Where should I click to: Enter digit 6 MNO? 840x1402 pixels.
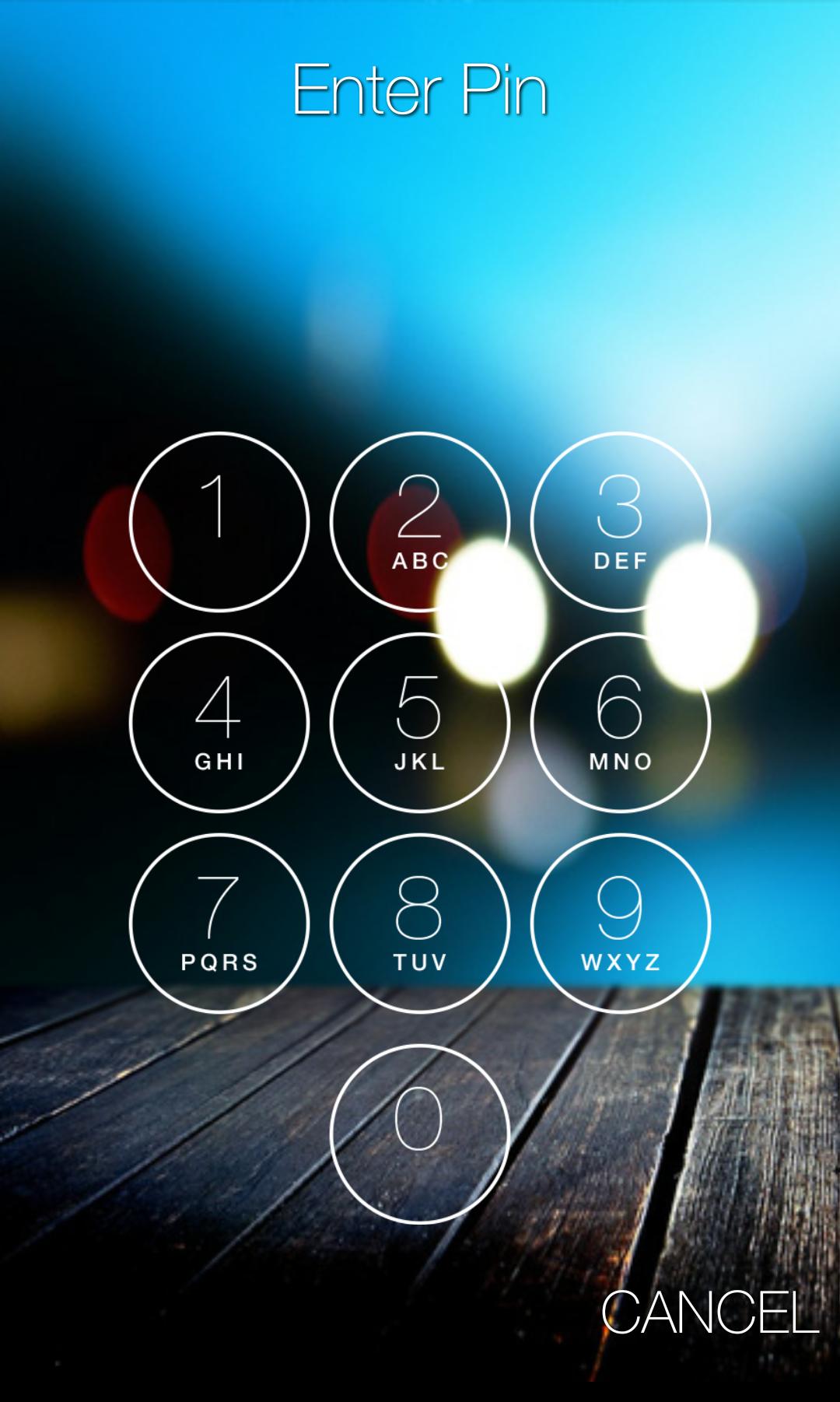pos(620,723)
